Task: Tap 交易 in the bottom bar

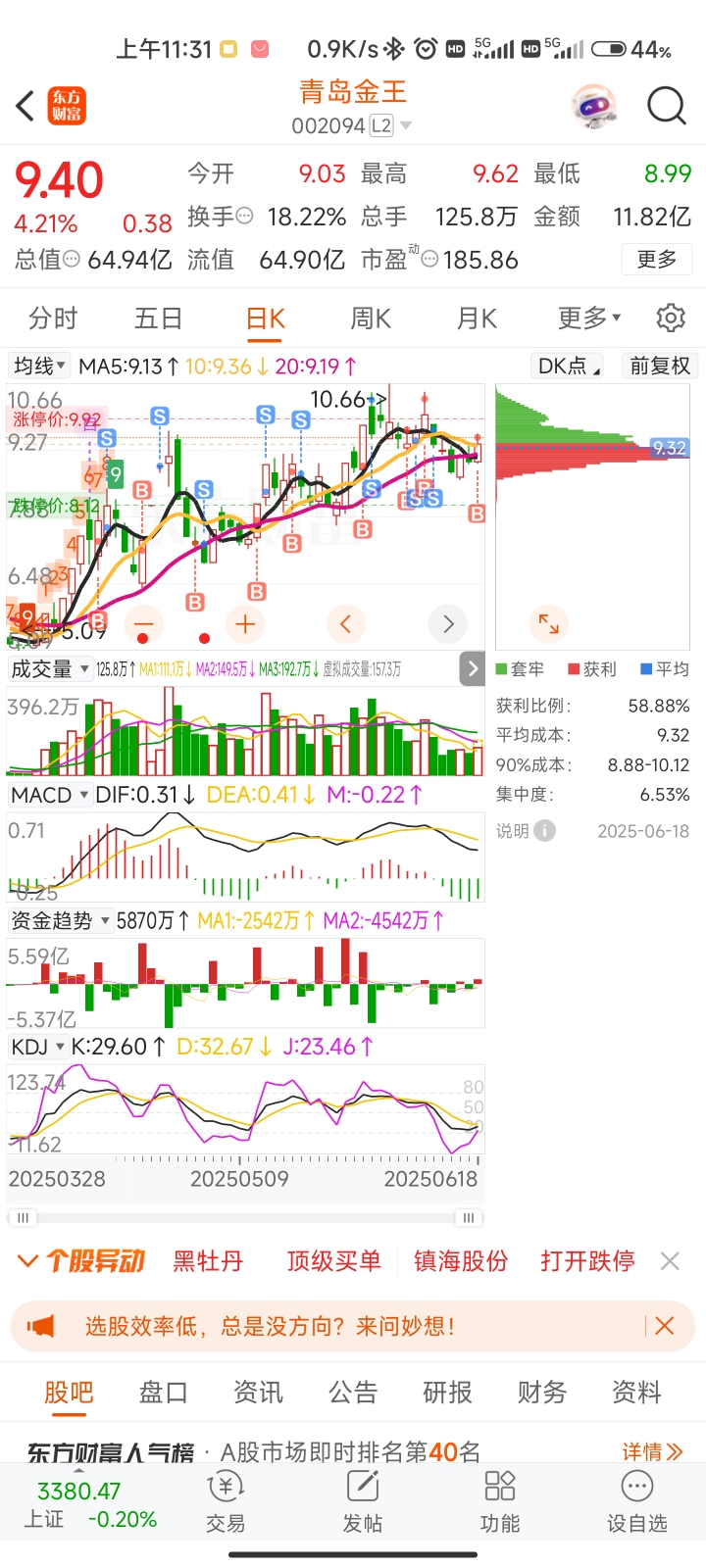Action: click(226, 1501)
